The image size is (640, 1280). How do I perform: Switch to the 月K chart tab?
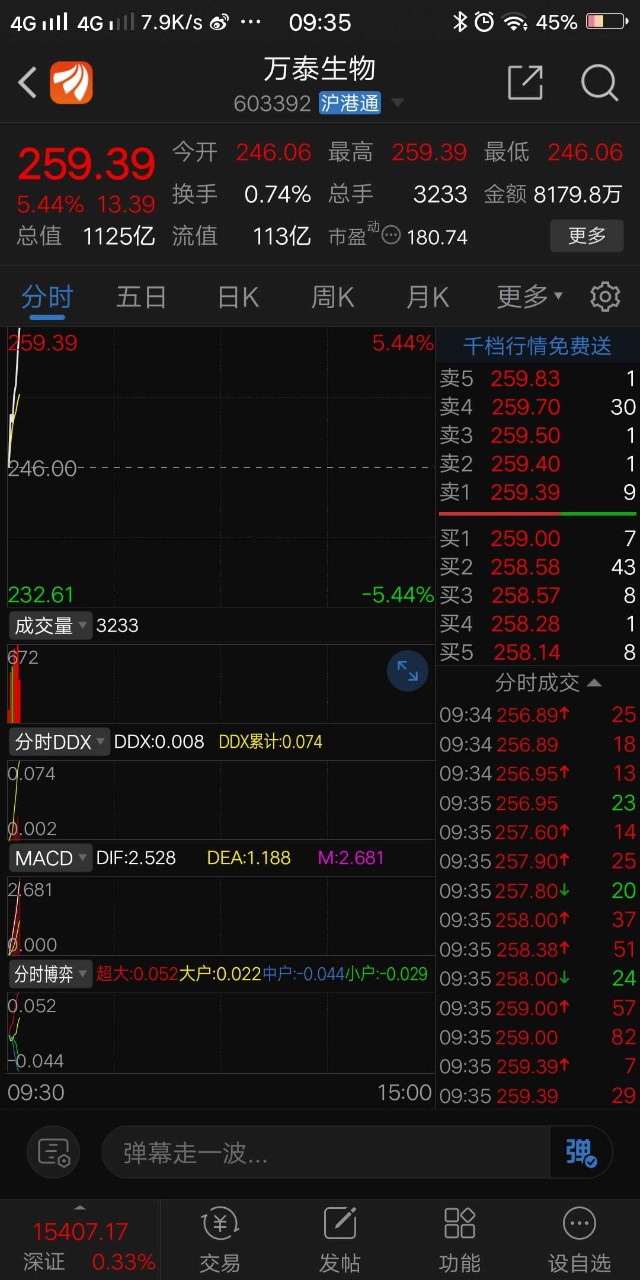coord(427,297)
